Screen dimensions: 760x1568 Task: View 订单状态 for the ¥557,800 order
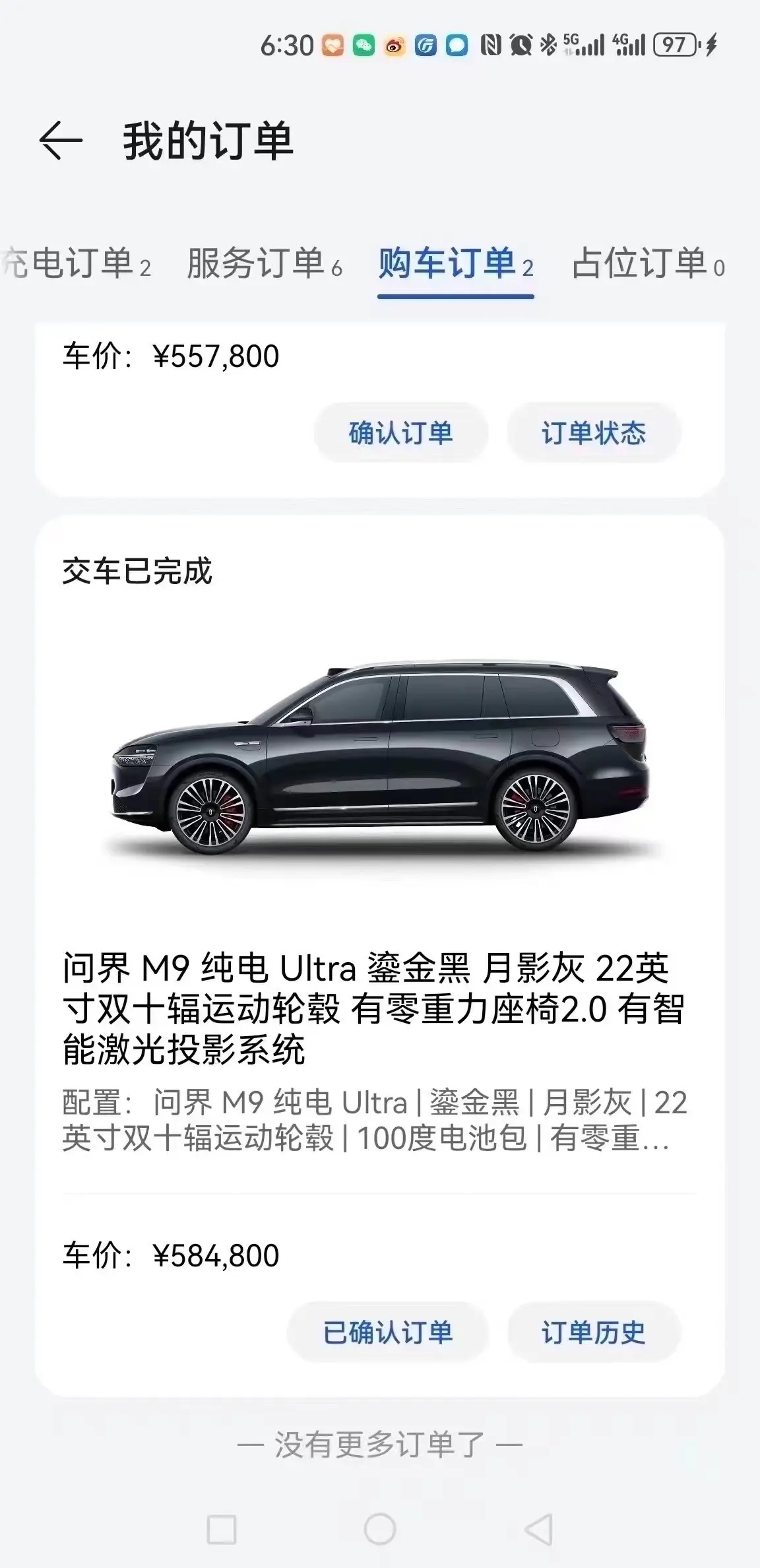click(x=594, y=433)
